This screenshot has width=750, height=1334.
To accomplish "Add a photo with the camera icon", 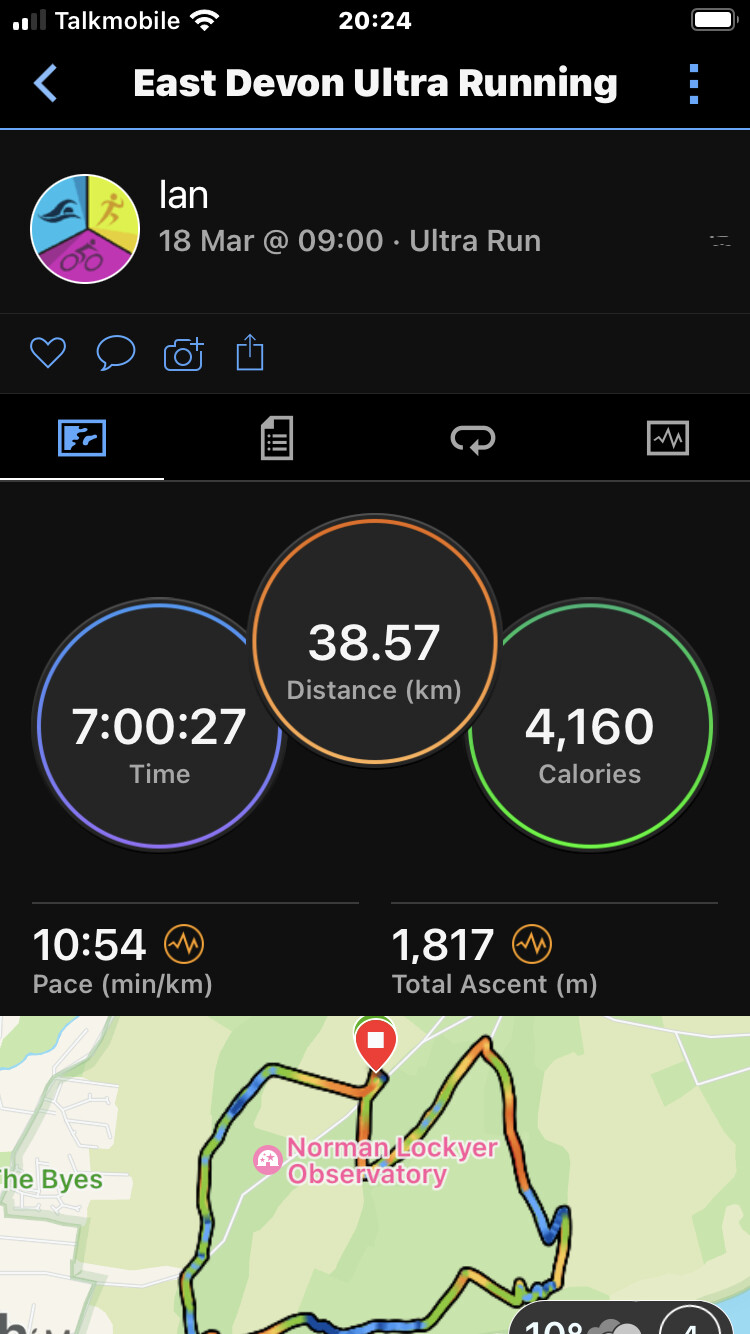I will point(183,354).
